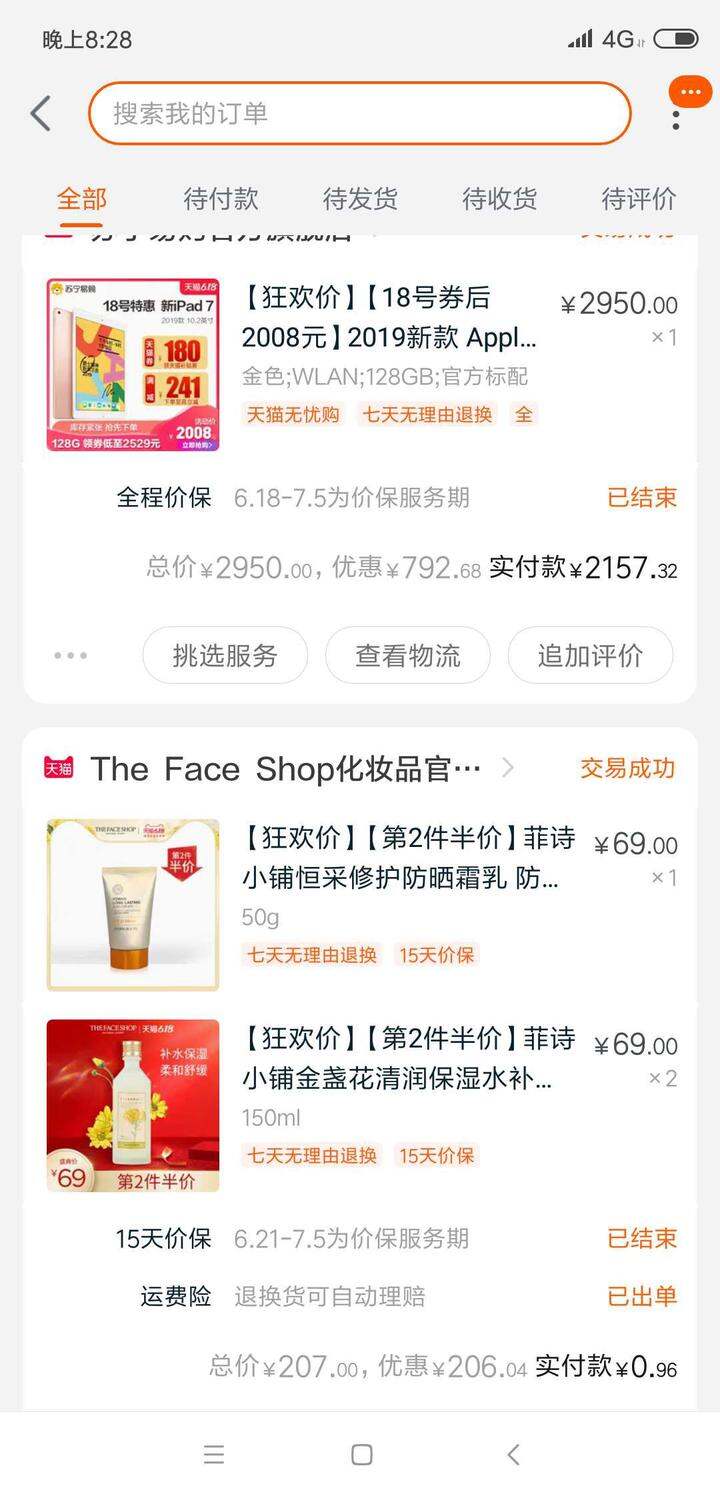Viewport: 720px width, 1498px height.
Task: Switch to the 待评价 tab
Action: (x=638, y=198)
